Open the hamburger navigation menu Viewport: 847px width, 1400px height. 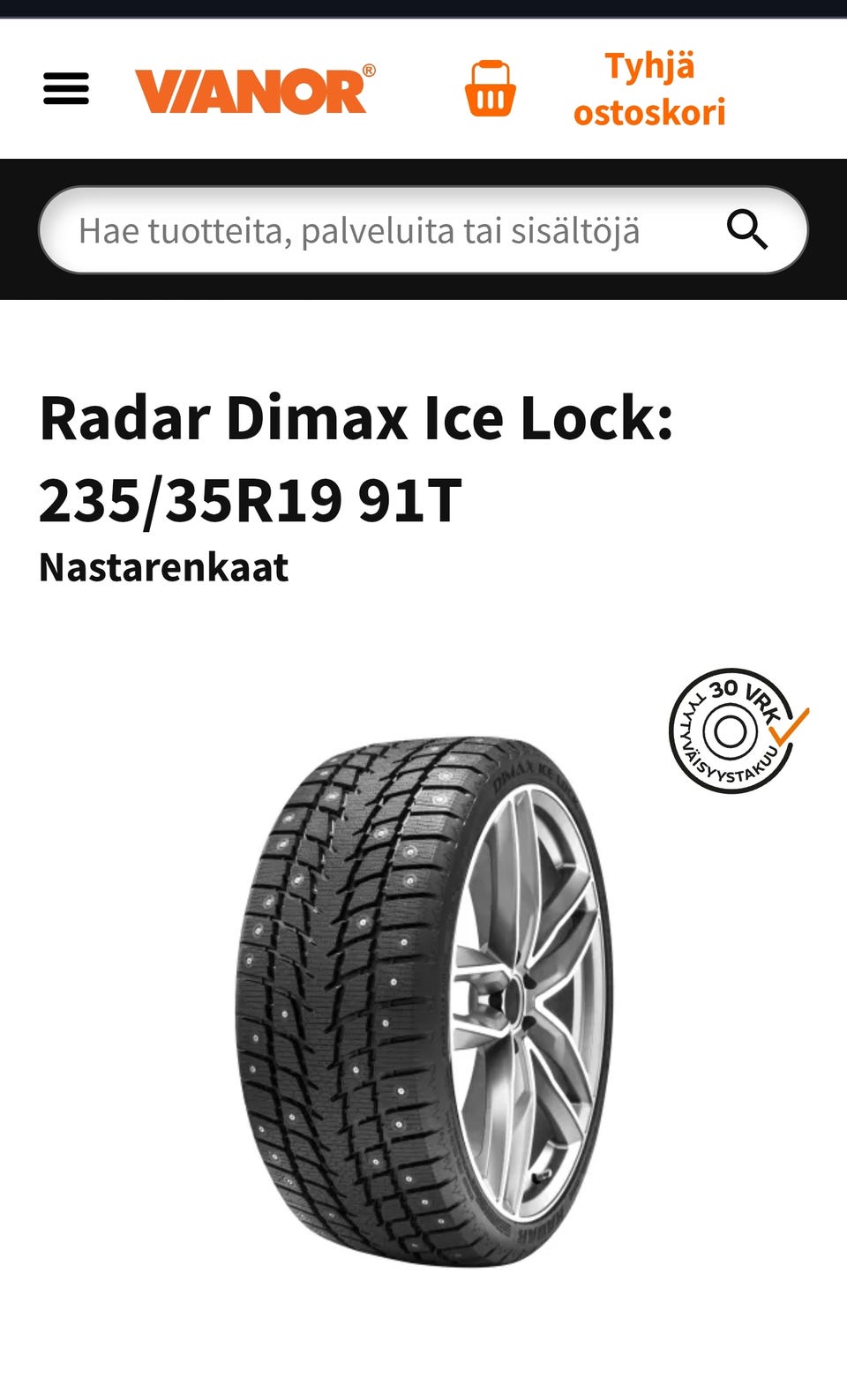[x=66, y=89]
